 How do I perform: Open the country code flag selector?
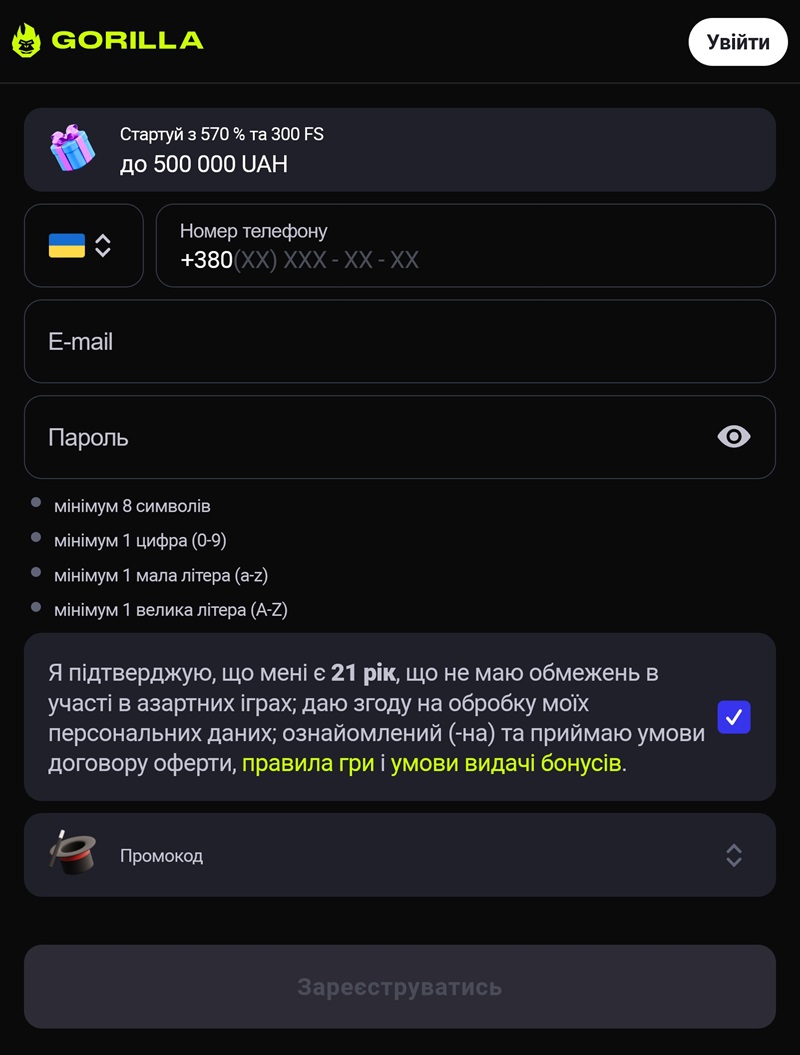pos(83,246)
